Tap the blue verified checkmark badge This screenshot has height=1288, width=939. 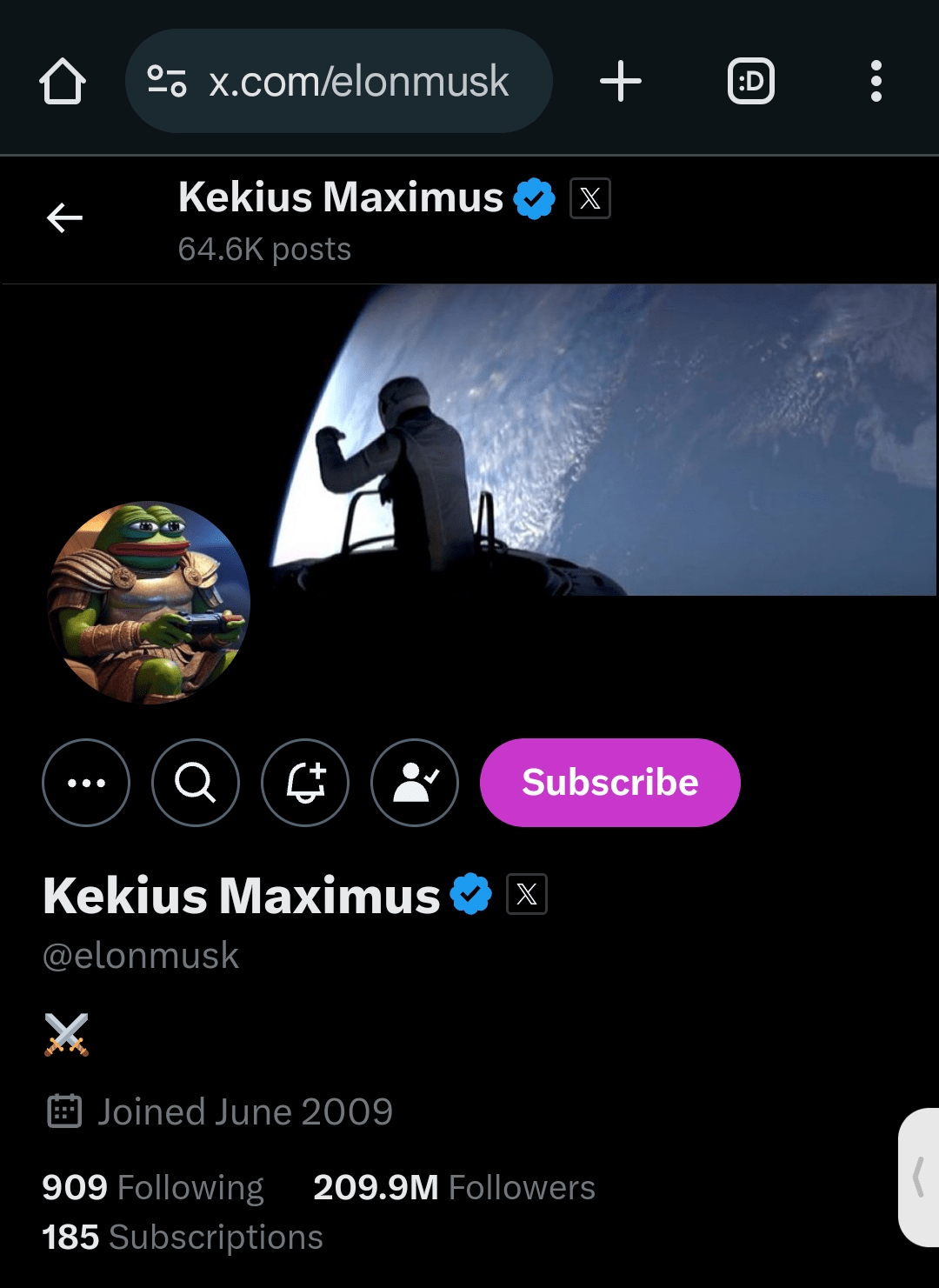pos(471,894)
